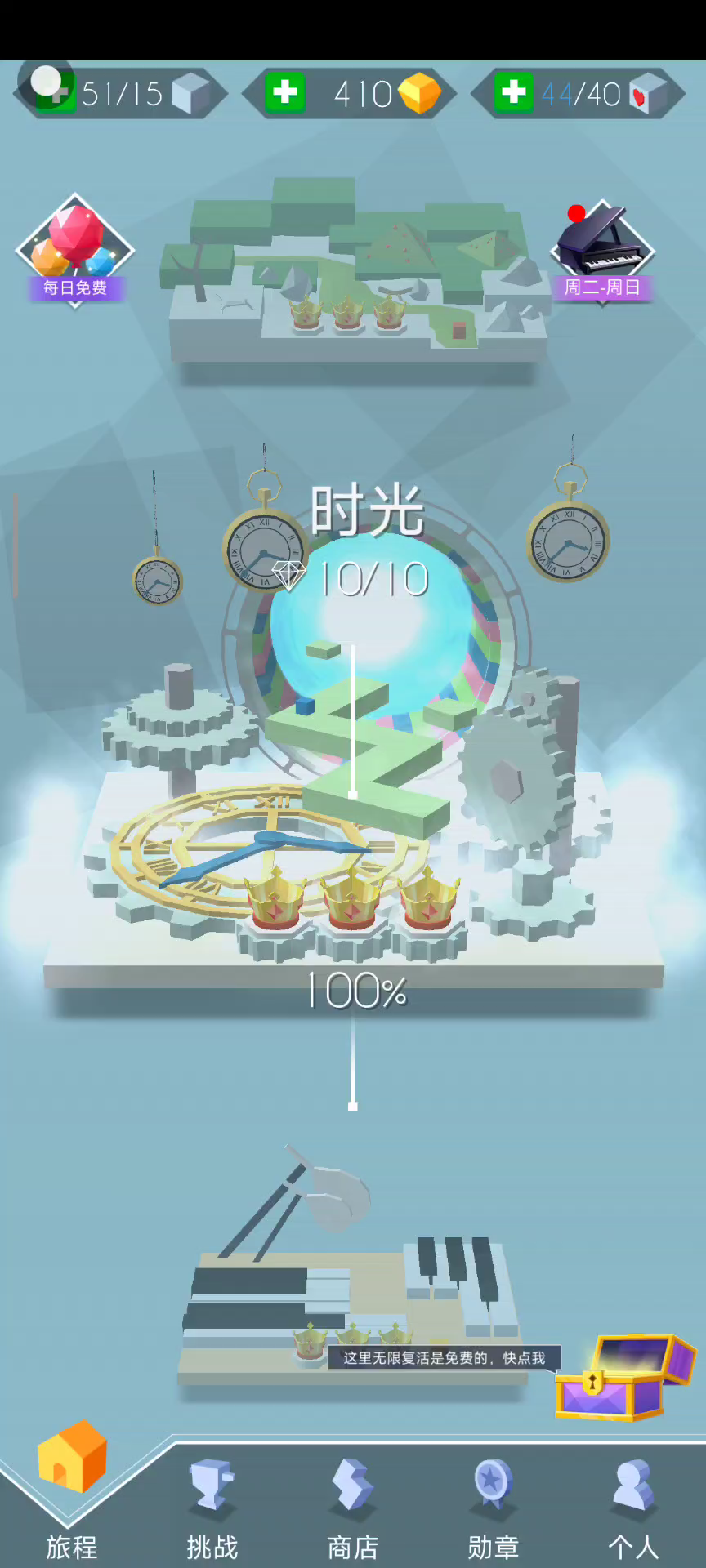Add more gold gems with the plus button
The image size is (706, 1568).
284,93
